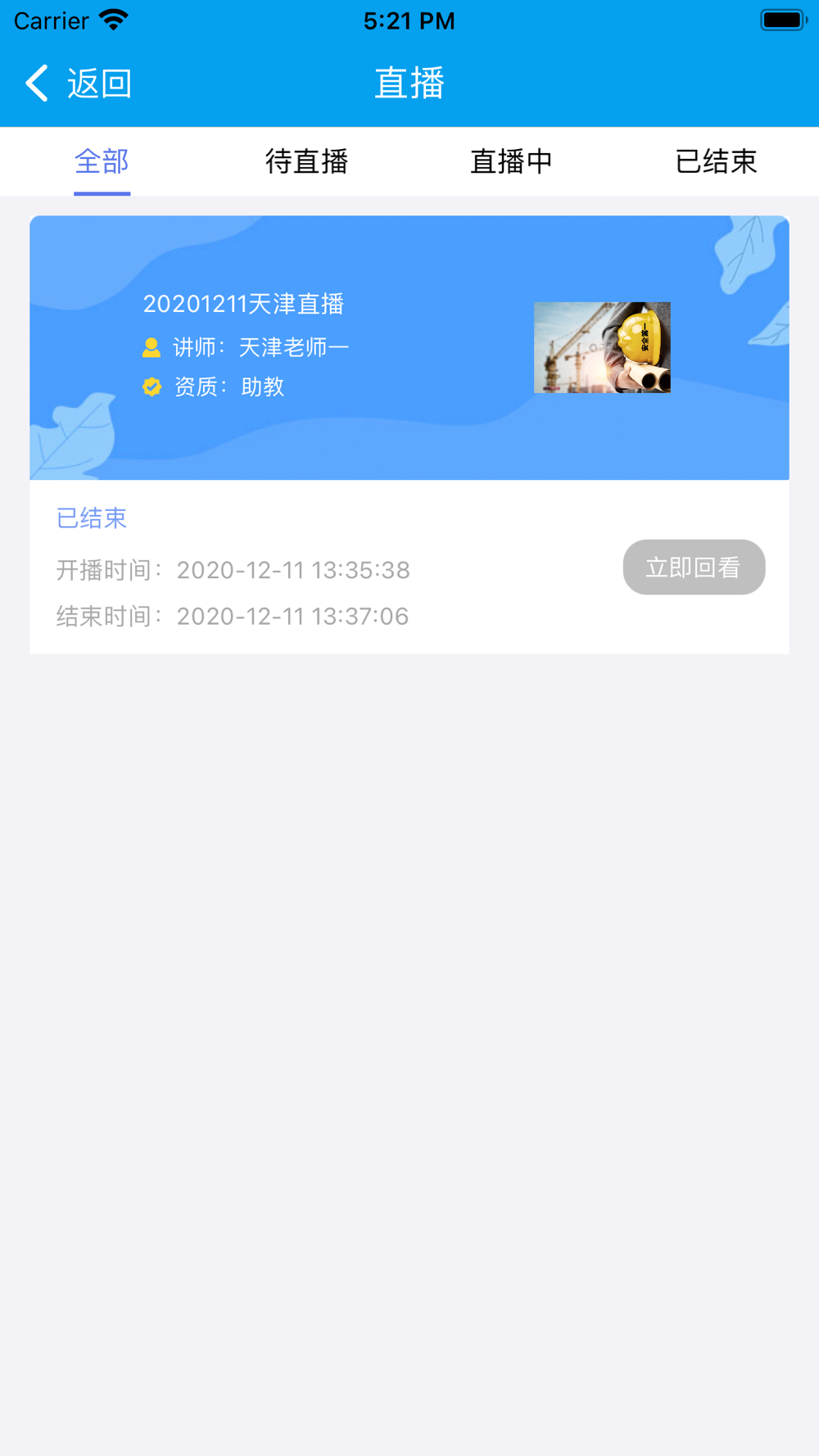
Task: Tap the 立即回看 button
Action: [693, 567]
